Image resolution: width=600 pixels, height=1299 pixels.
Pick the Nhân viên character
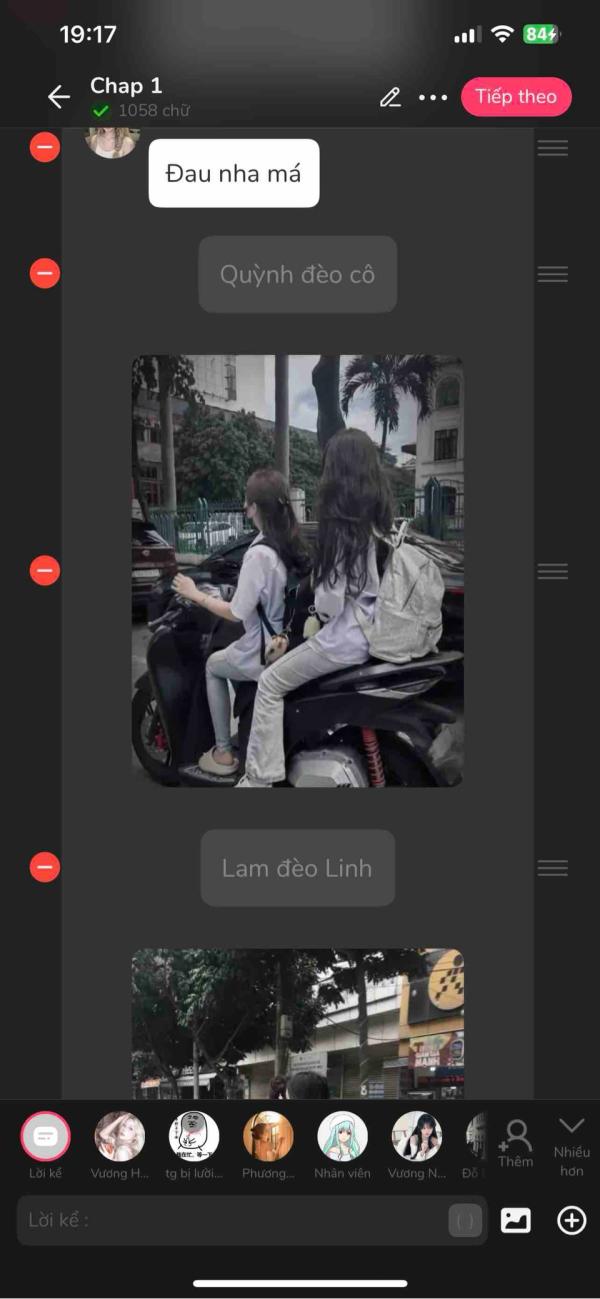[x=342, y=1137]
